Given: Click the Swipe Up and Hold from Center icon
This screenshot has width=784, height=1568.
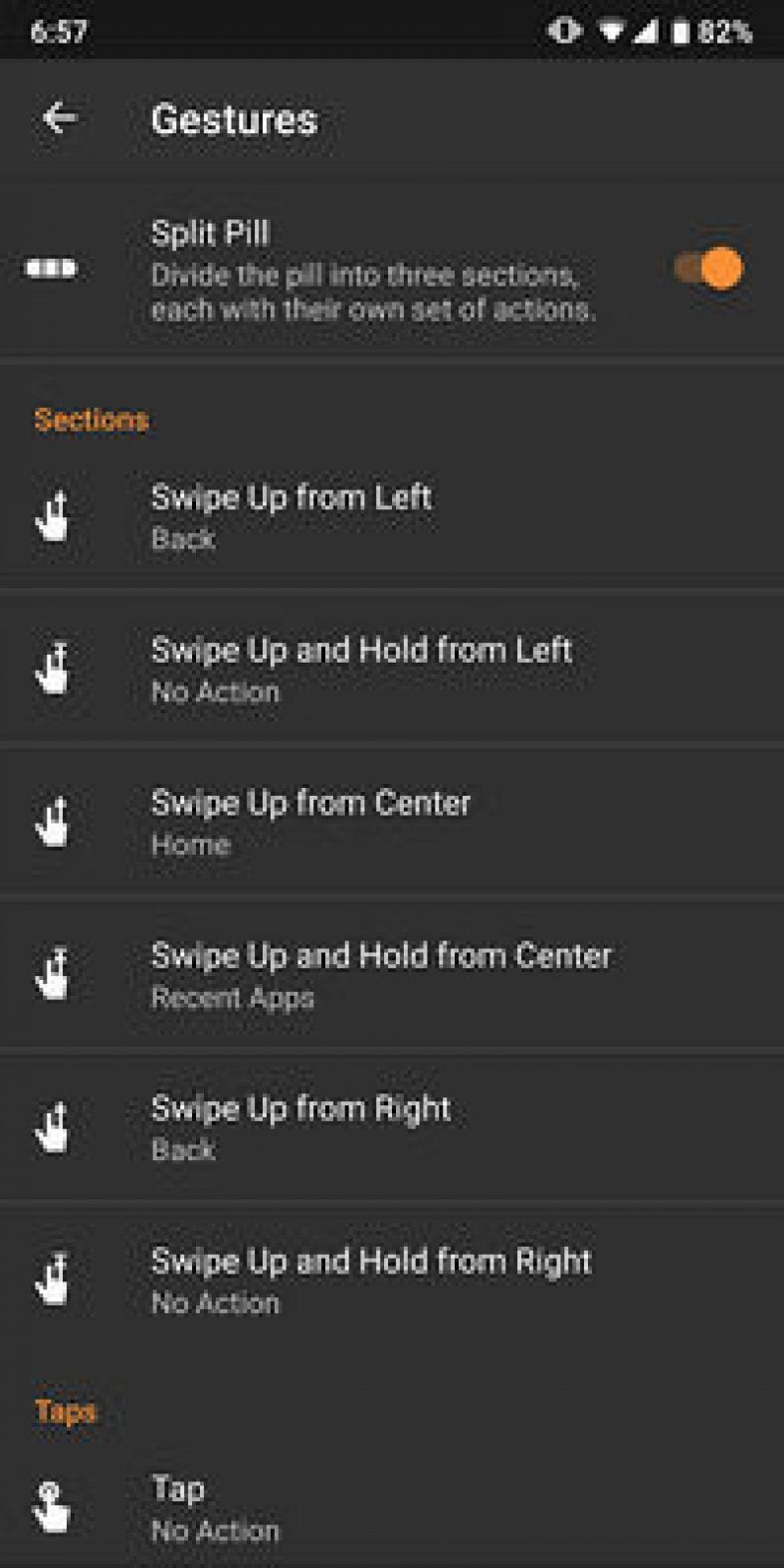Looking at the screenshot, I should coord(57,971).
